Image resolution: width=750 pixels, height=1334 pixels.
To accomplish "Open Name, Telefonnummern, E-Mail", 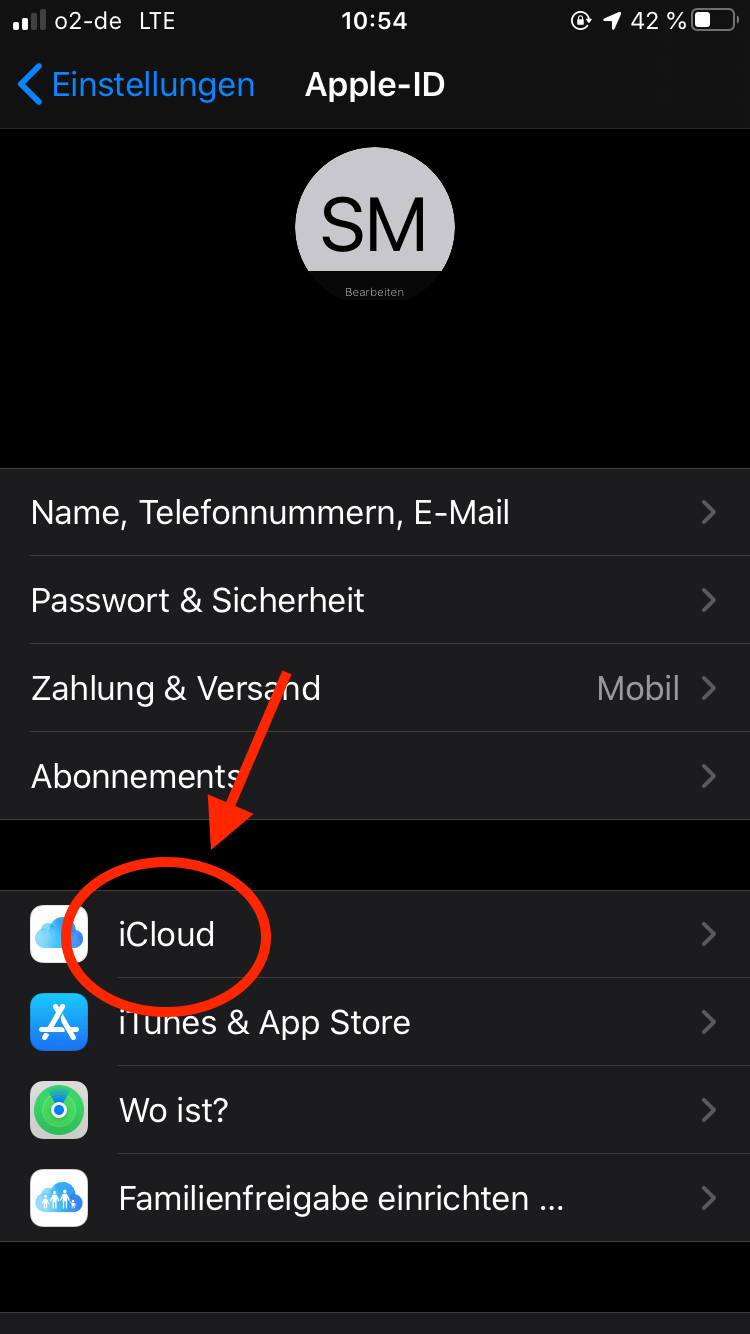I will click(374, 513).
